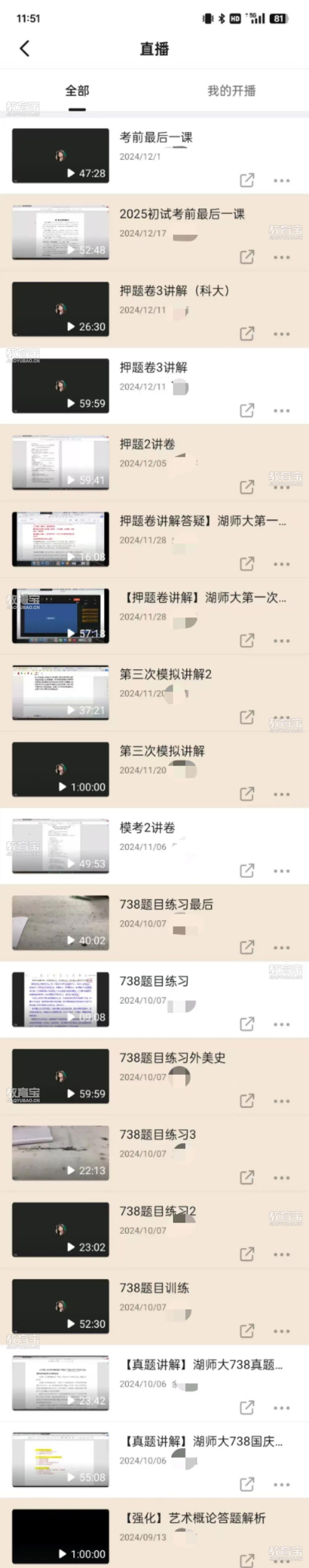Open 738题目练习外美史 recording
309x1568 pixels.
(x=172, y=1058)
